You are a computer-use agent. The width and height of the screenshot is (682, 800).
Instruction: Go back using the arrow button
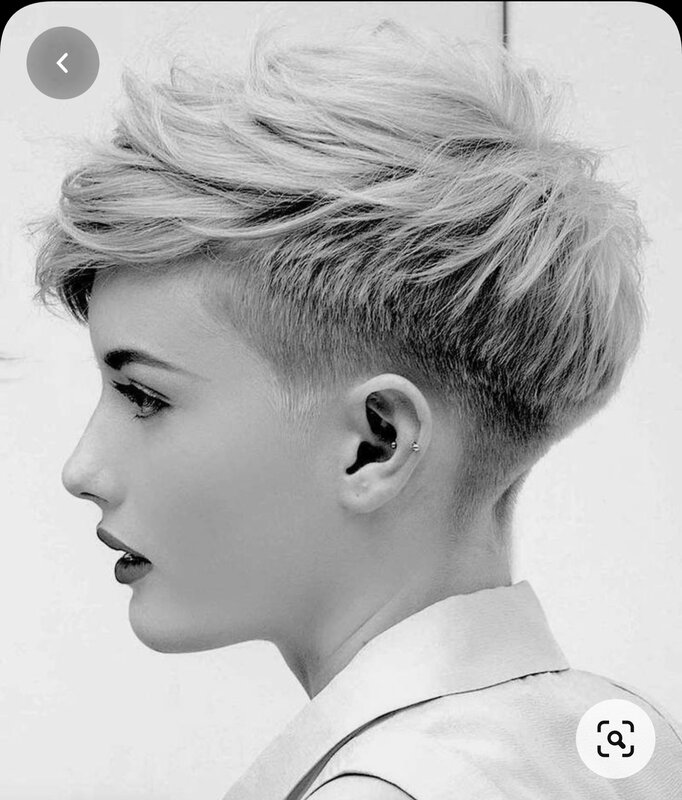click(62, 63)
